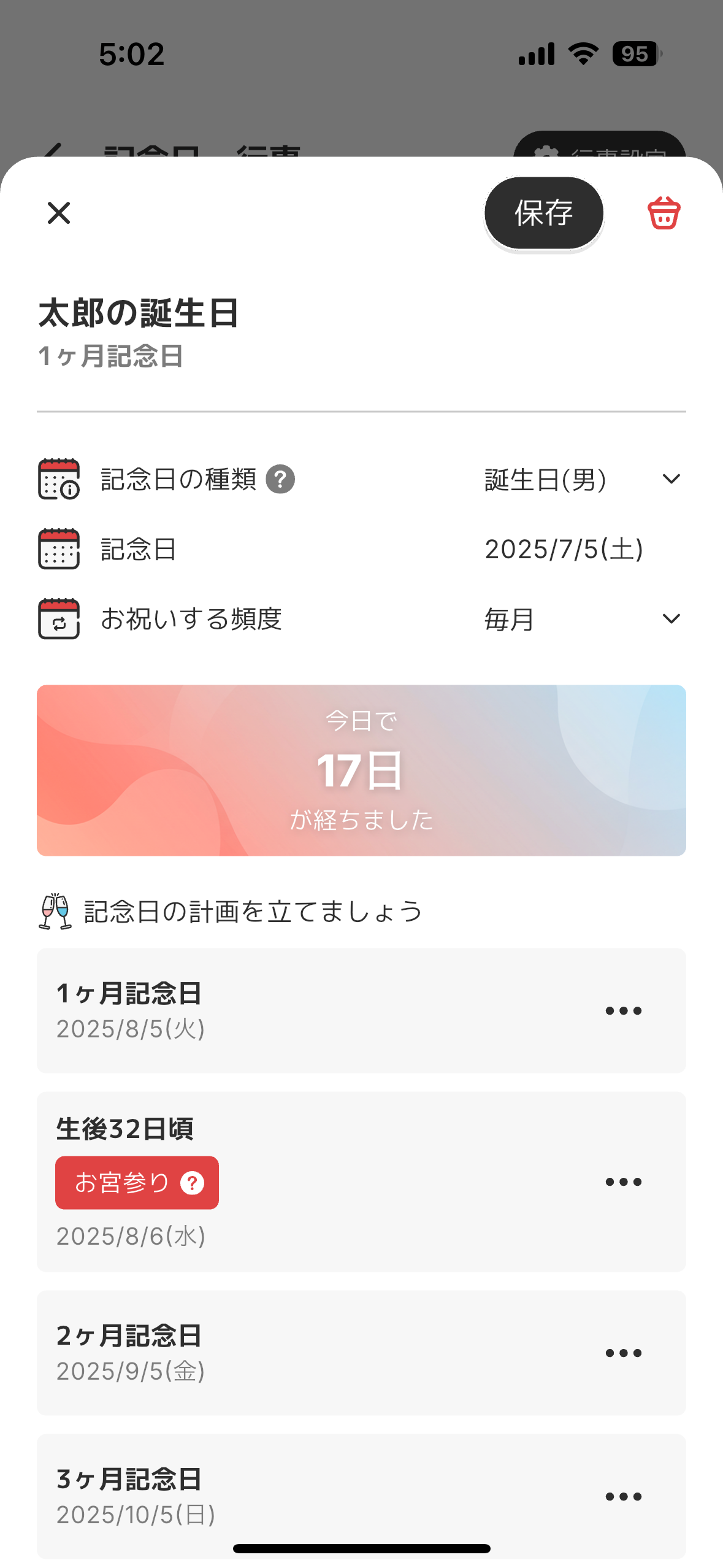This screenshot has width=723, height=1568.
Task: Show the お宮参り explanation
Action: 192,1183
